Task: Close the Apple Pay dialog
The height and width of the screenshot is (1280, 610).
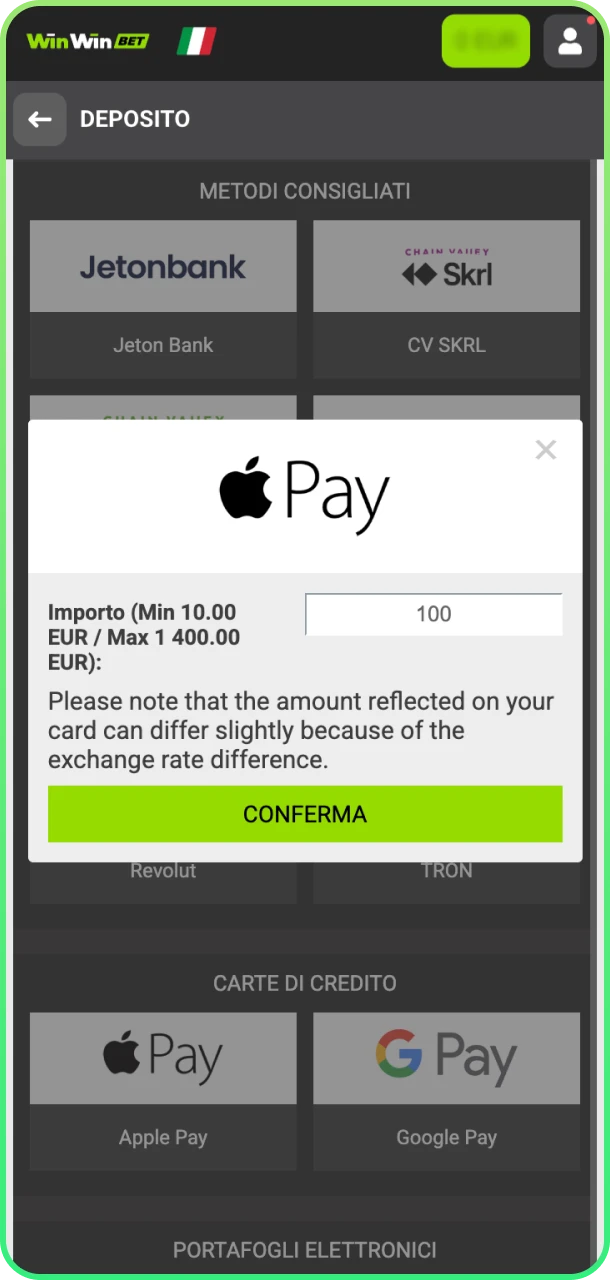Action: pyautogui.click(x=545, y=450)
